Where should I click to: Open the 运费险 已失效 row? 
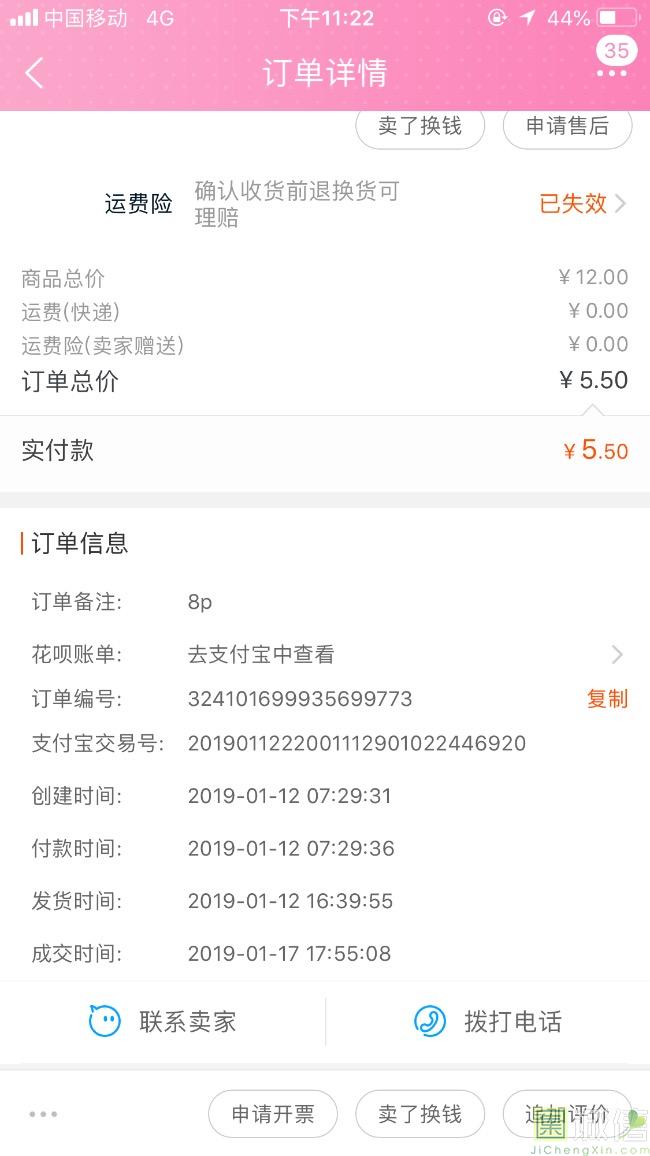(x=582, y=204)
